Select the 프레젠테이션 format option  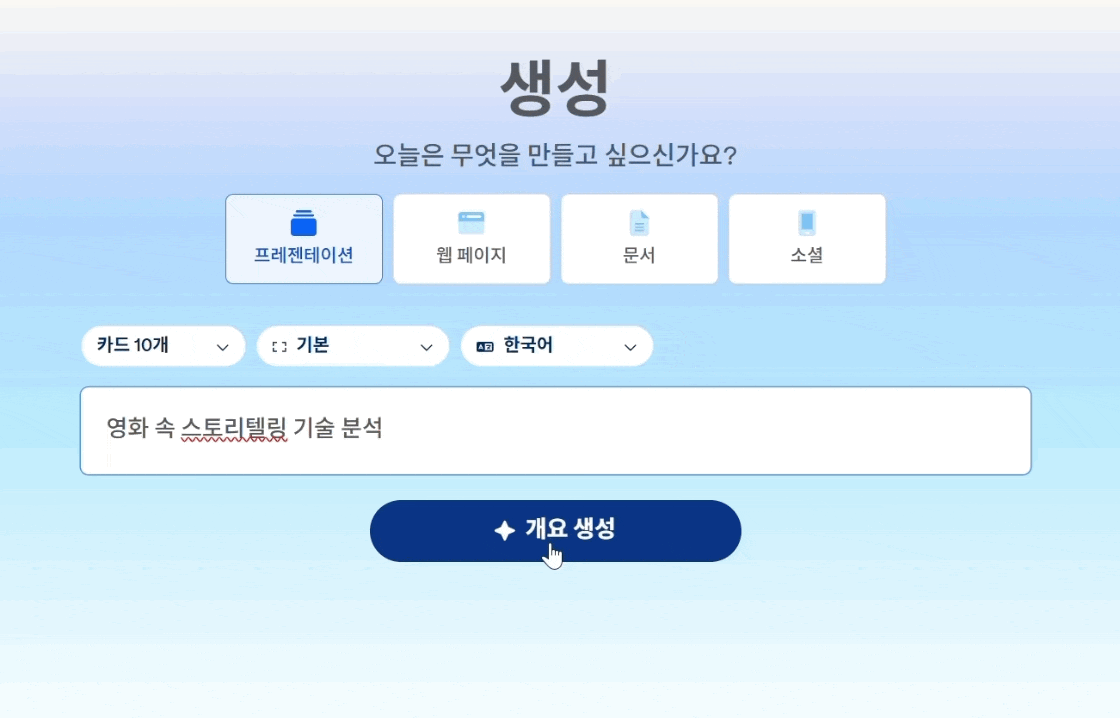(304, 239)
